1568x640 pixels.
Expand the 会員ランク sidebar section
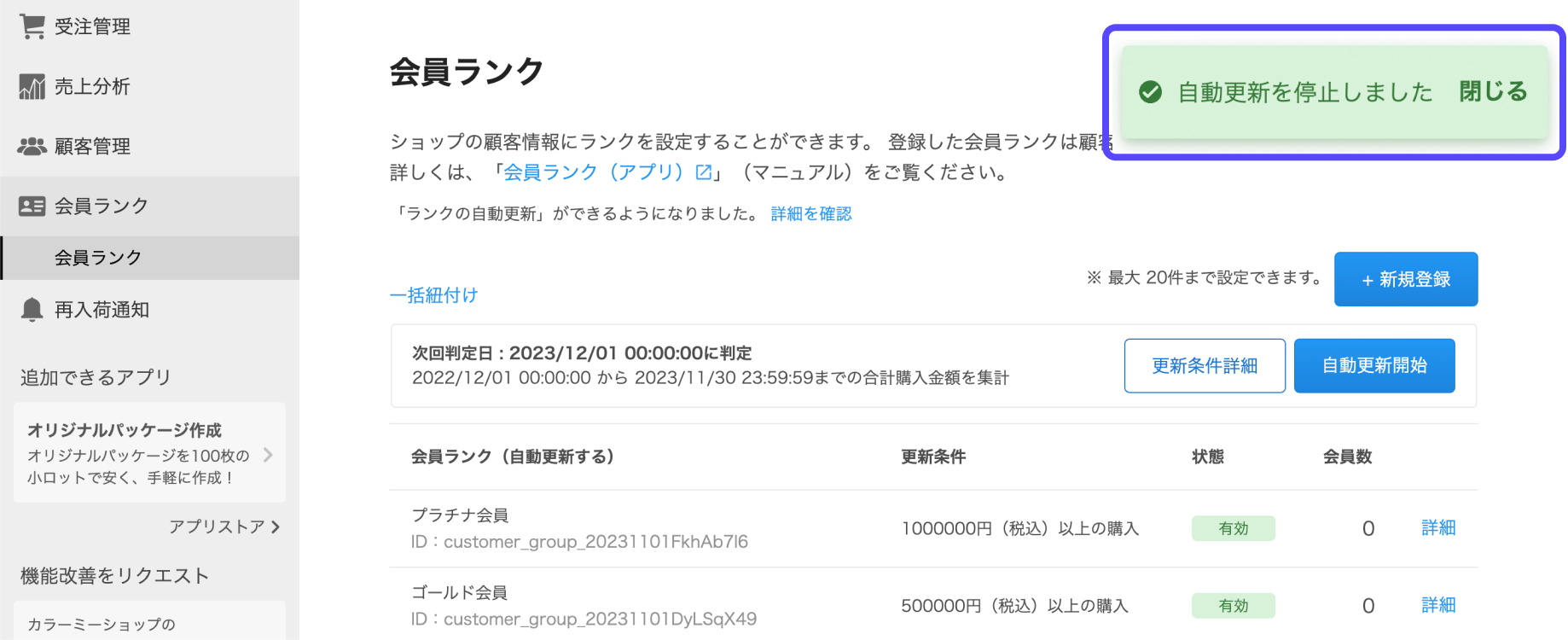point(101,206)
